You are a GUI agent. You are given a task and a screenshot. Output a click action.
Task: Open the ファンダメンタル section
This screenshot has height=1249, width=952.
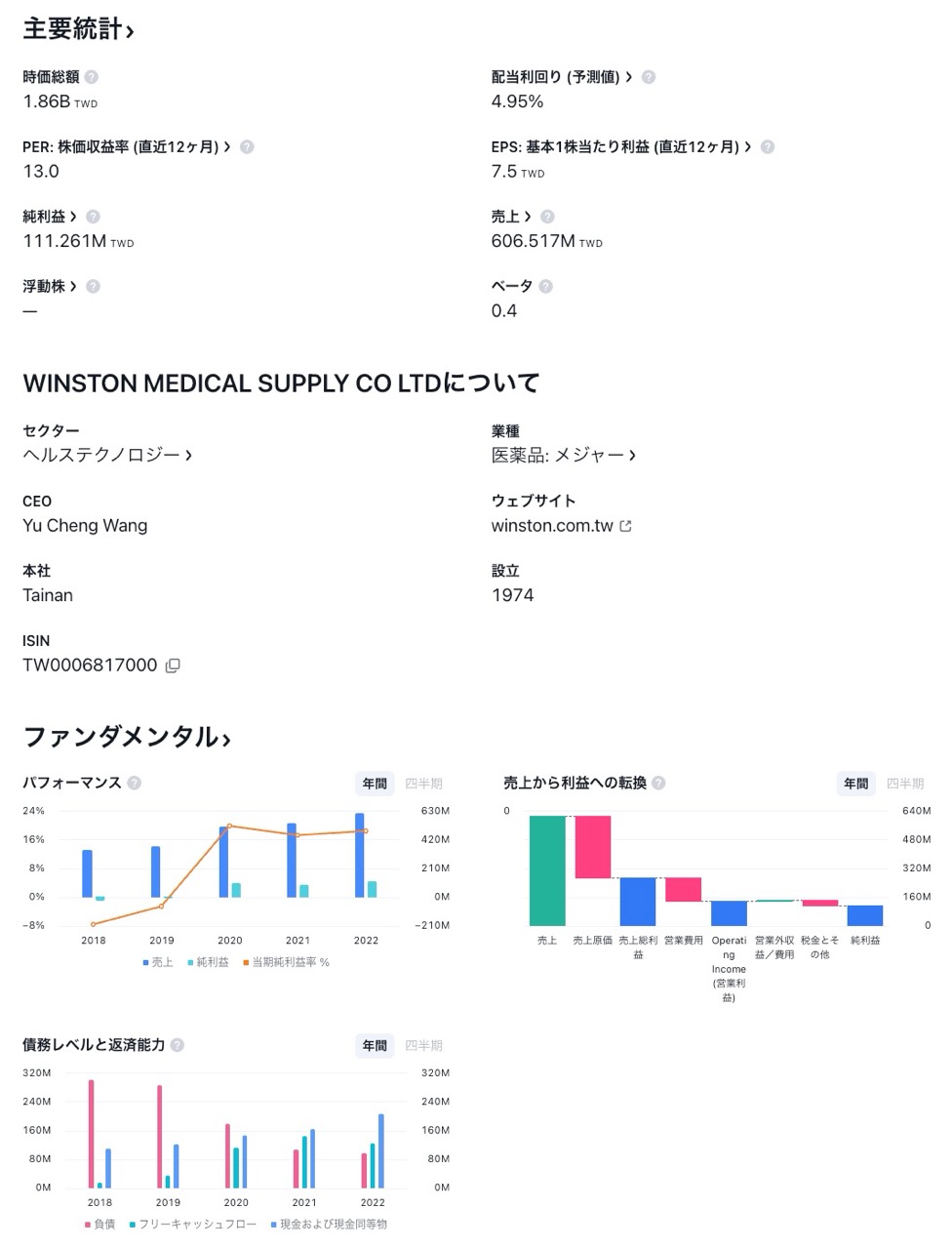pos(127,738)
